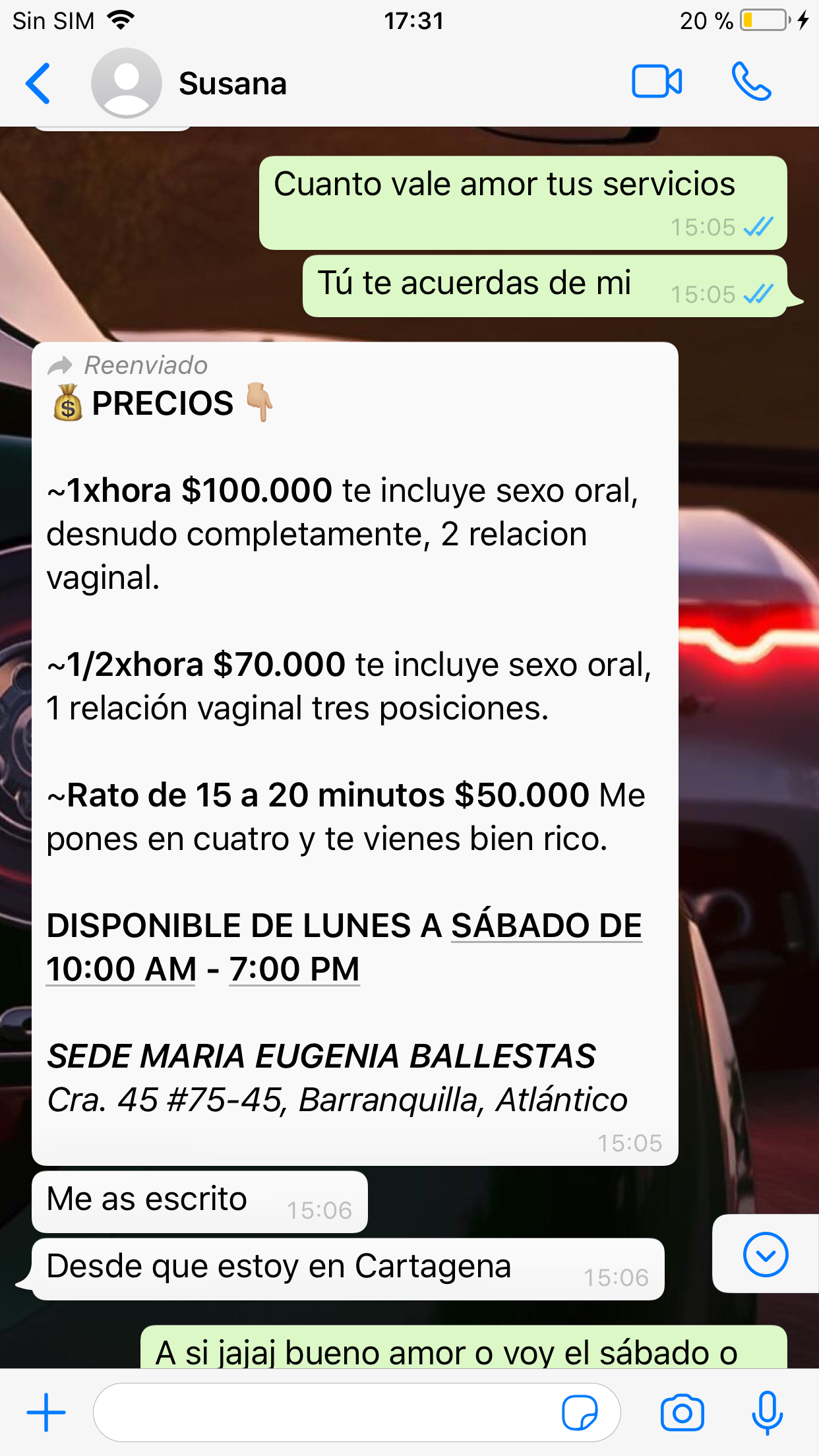Tap the underlined 10:00 AM time link
This screenshot has width=819, height=1456.
click(x=121, y=969)
